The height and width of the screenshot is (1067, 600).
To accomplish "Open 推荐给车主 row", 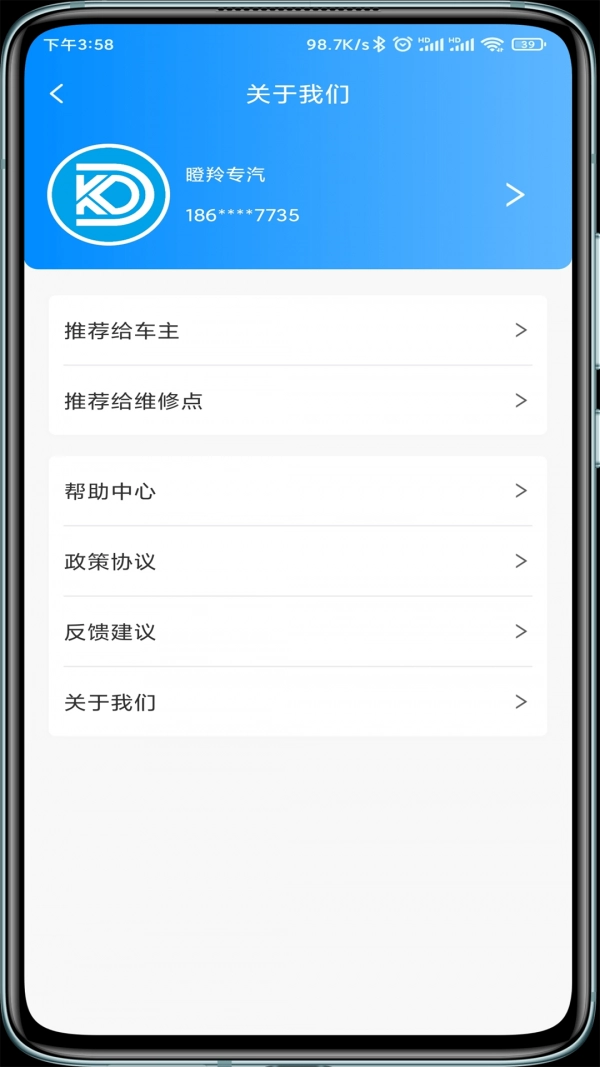I will [x=297, y=331].
